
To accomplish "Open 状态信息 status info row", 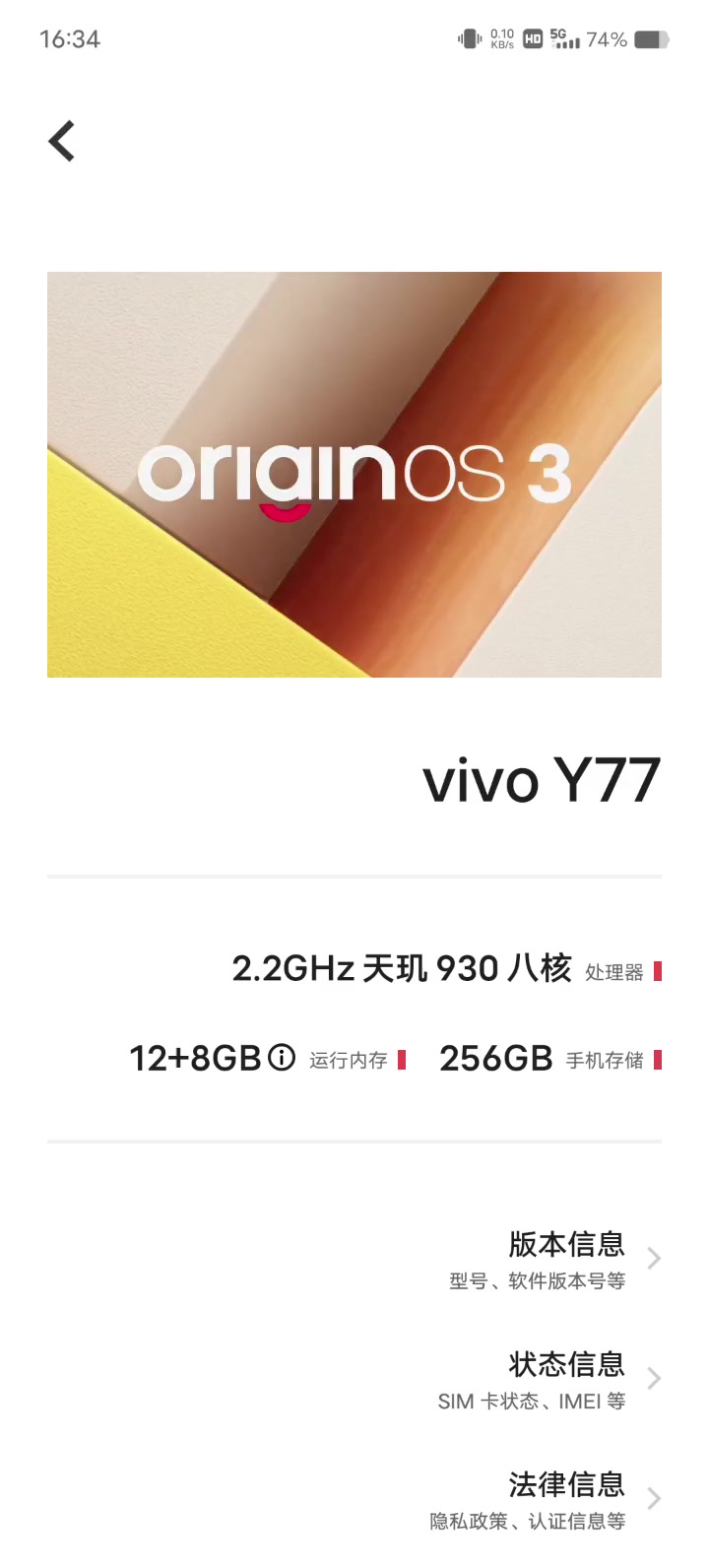I will coord(354,1379).
